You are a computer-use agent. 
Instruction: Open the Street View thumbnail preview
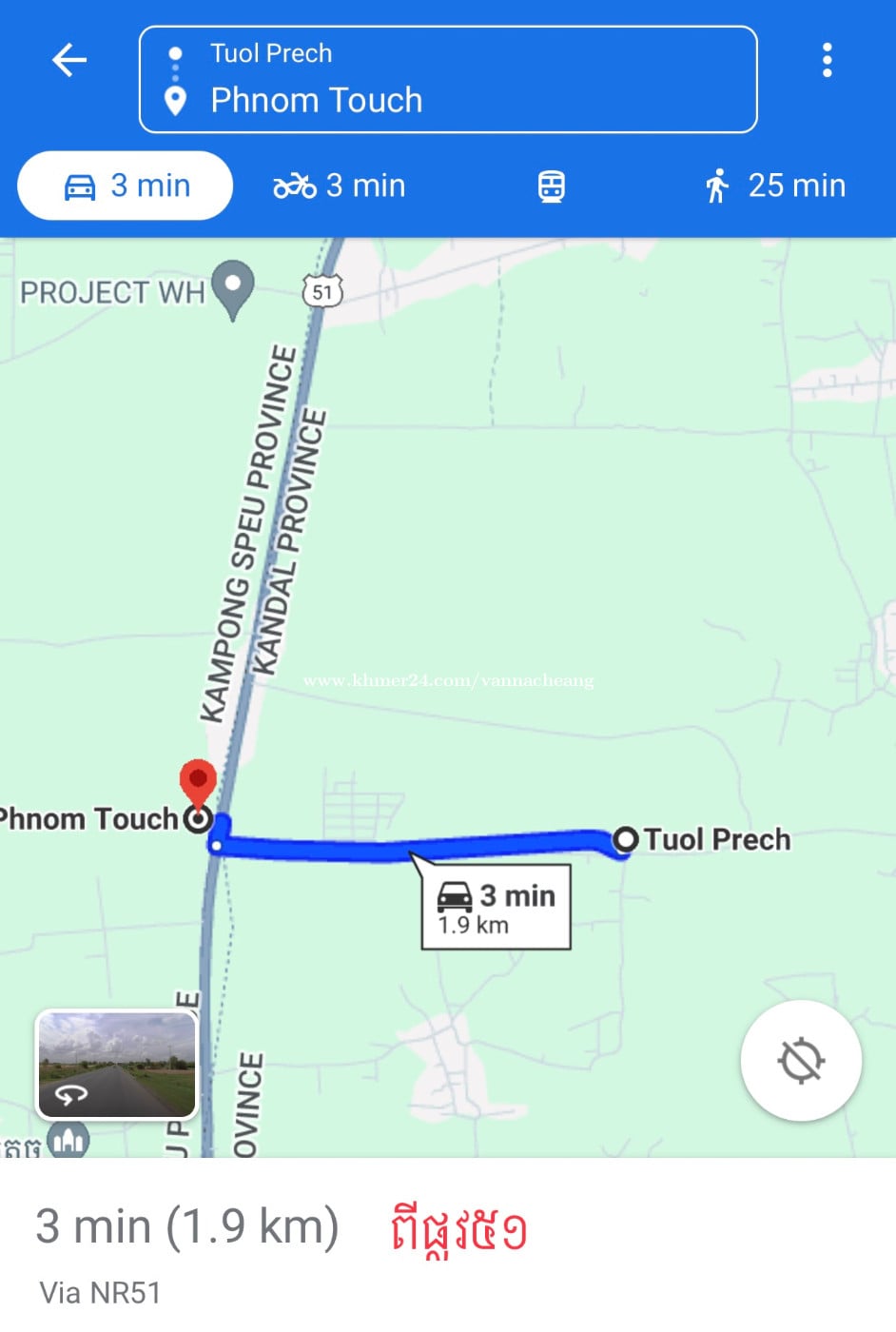[117, 1064]
